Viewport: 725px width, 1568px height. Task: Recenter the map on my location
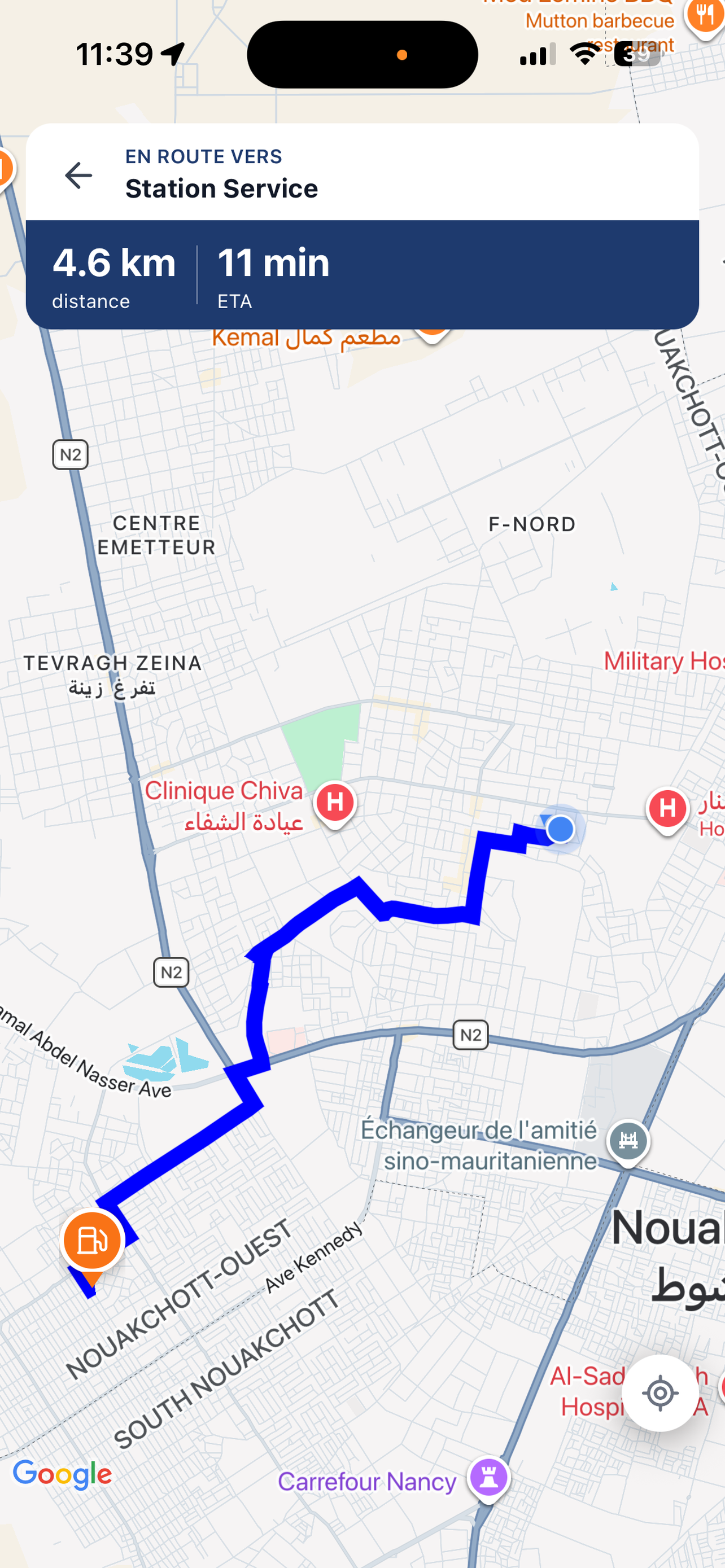coord(660,1392)
